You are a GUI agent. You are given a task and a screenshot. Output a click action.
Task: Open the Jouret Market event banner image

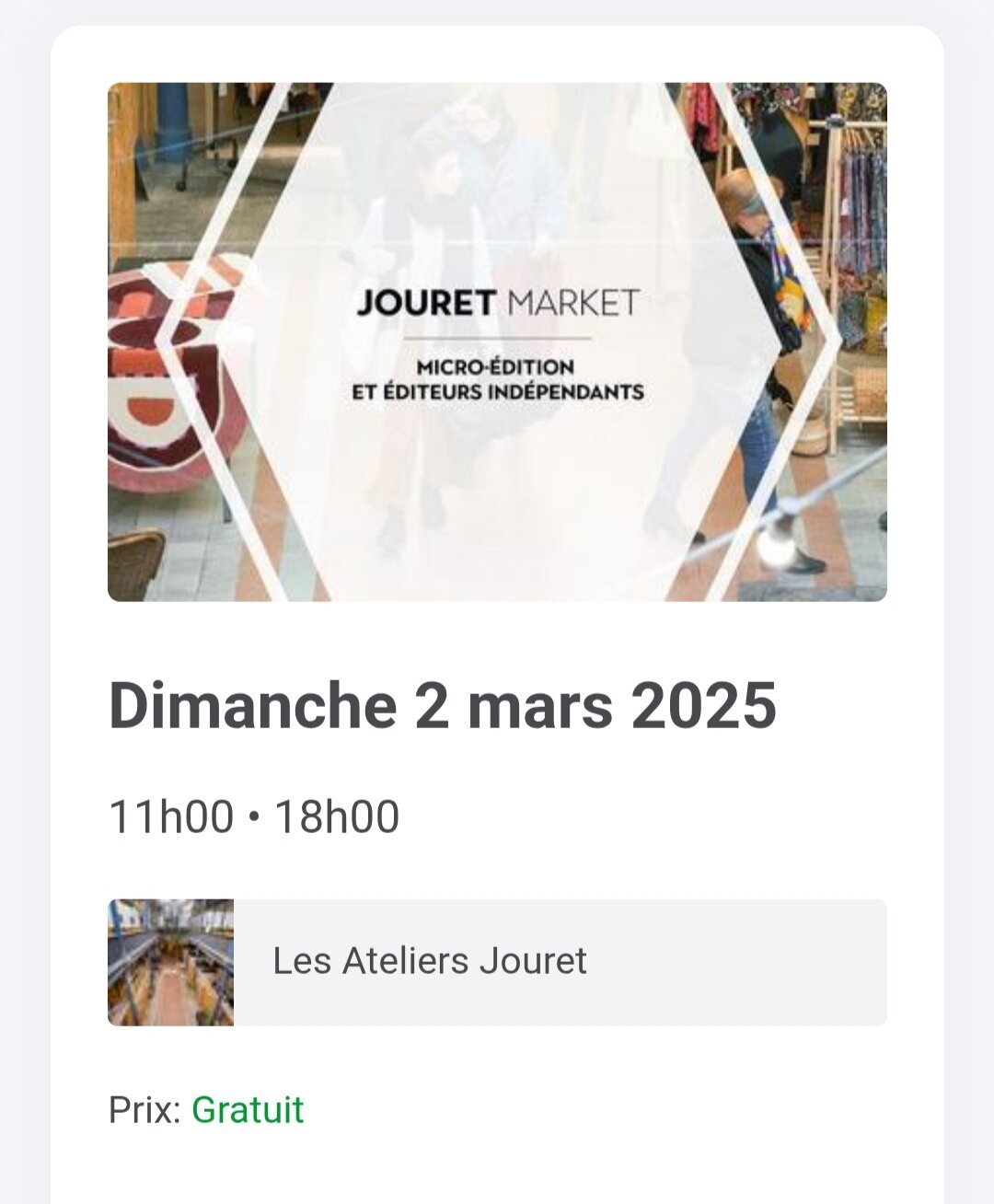pos(497,342)
